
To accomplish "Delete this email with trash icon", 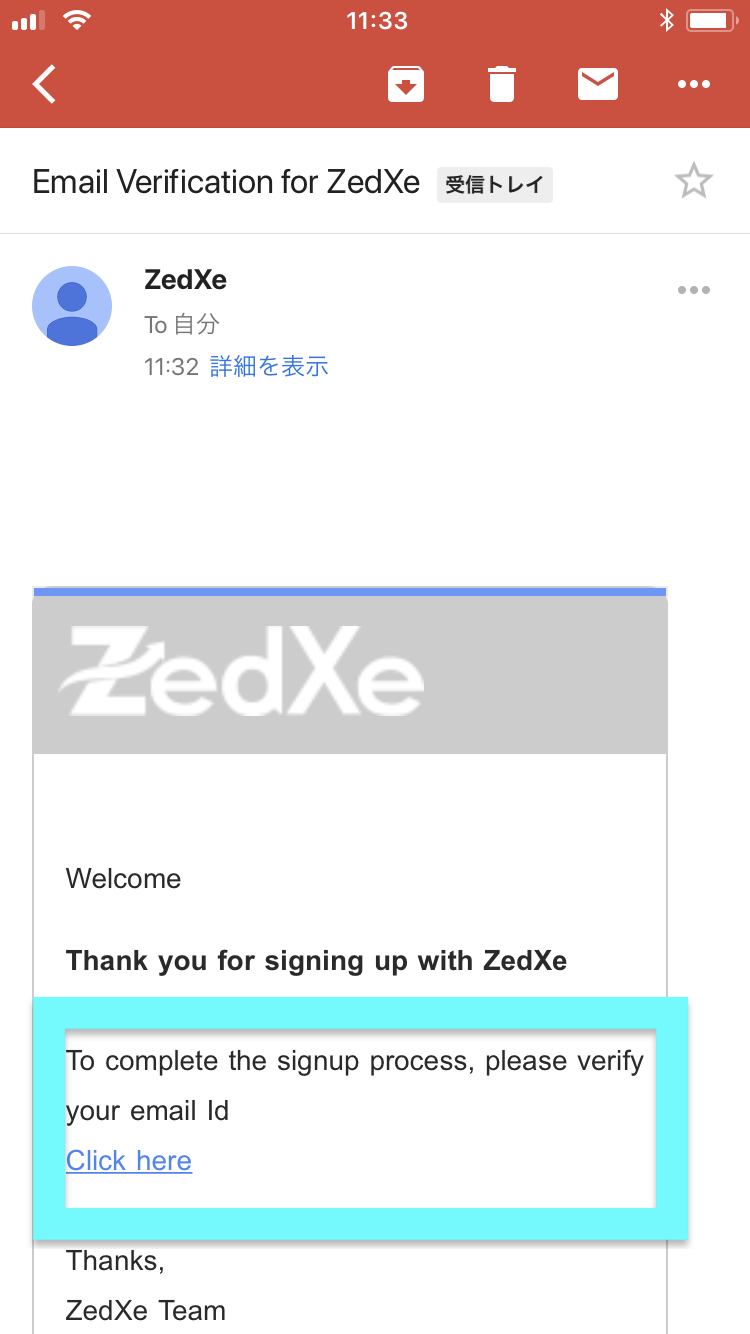I will point(501,84).
